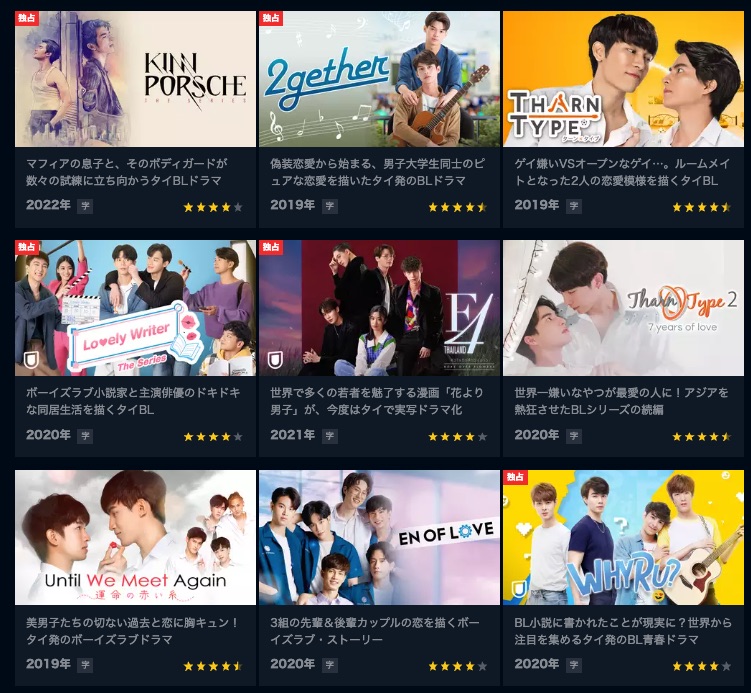Open the KinnPorsche series card
This screenshot has height=693, width=751.
(135, 80)
